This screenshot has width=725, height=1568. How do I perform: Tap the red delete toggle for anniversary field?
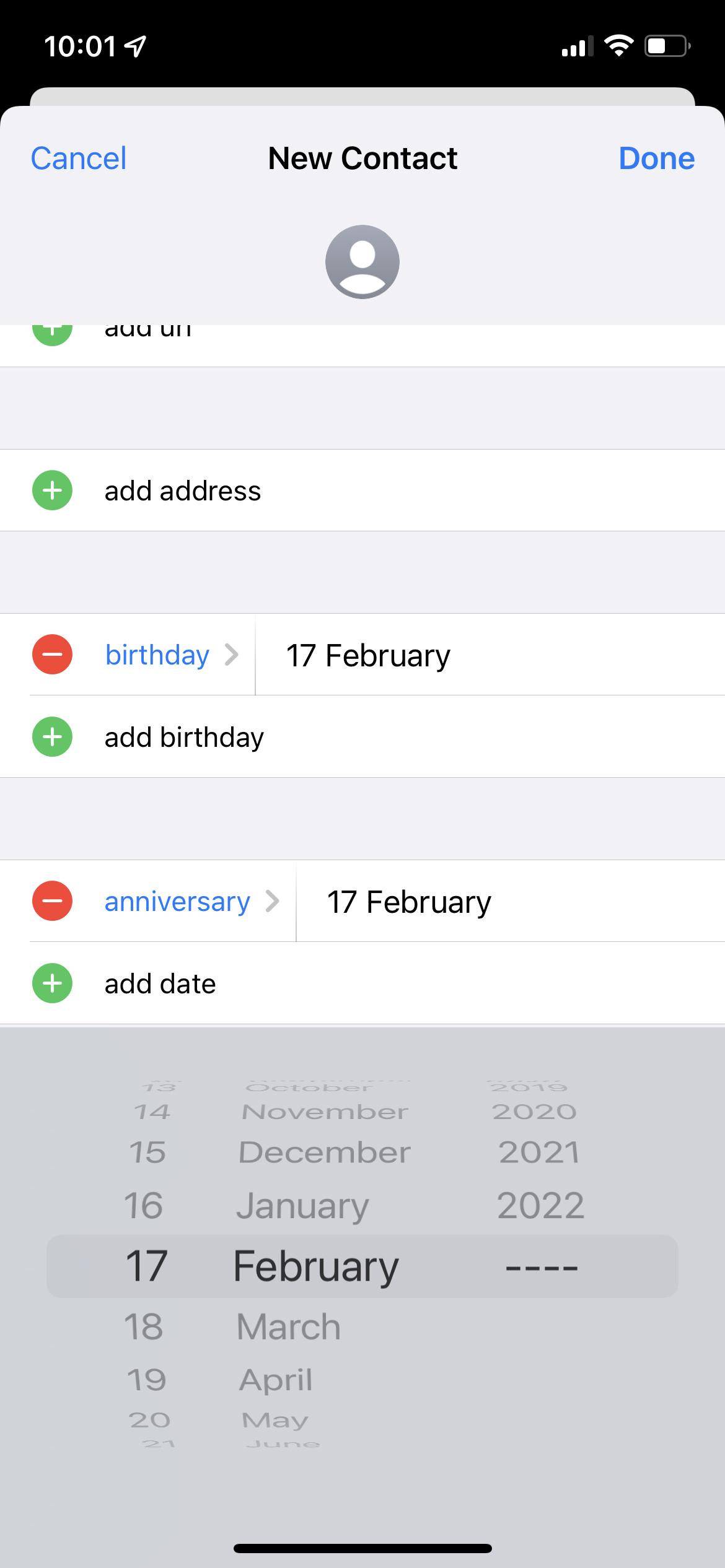(52, 901)
